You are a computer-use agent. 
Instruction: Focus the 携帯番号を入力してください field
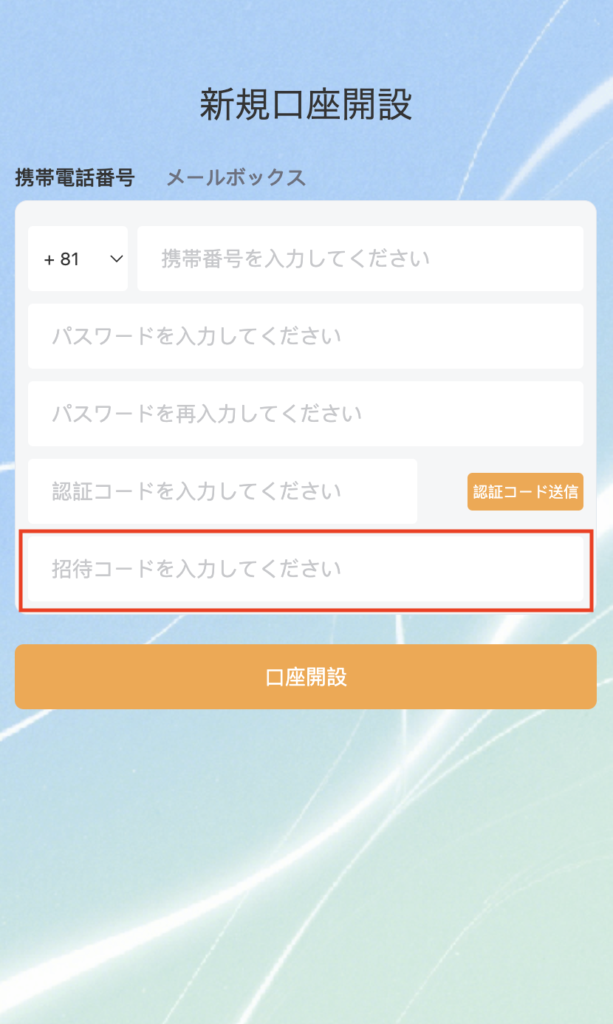click(x=360, y=259)
